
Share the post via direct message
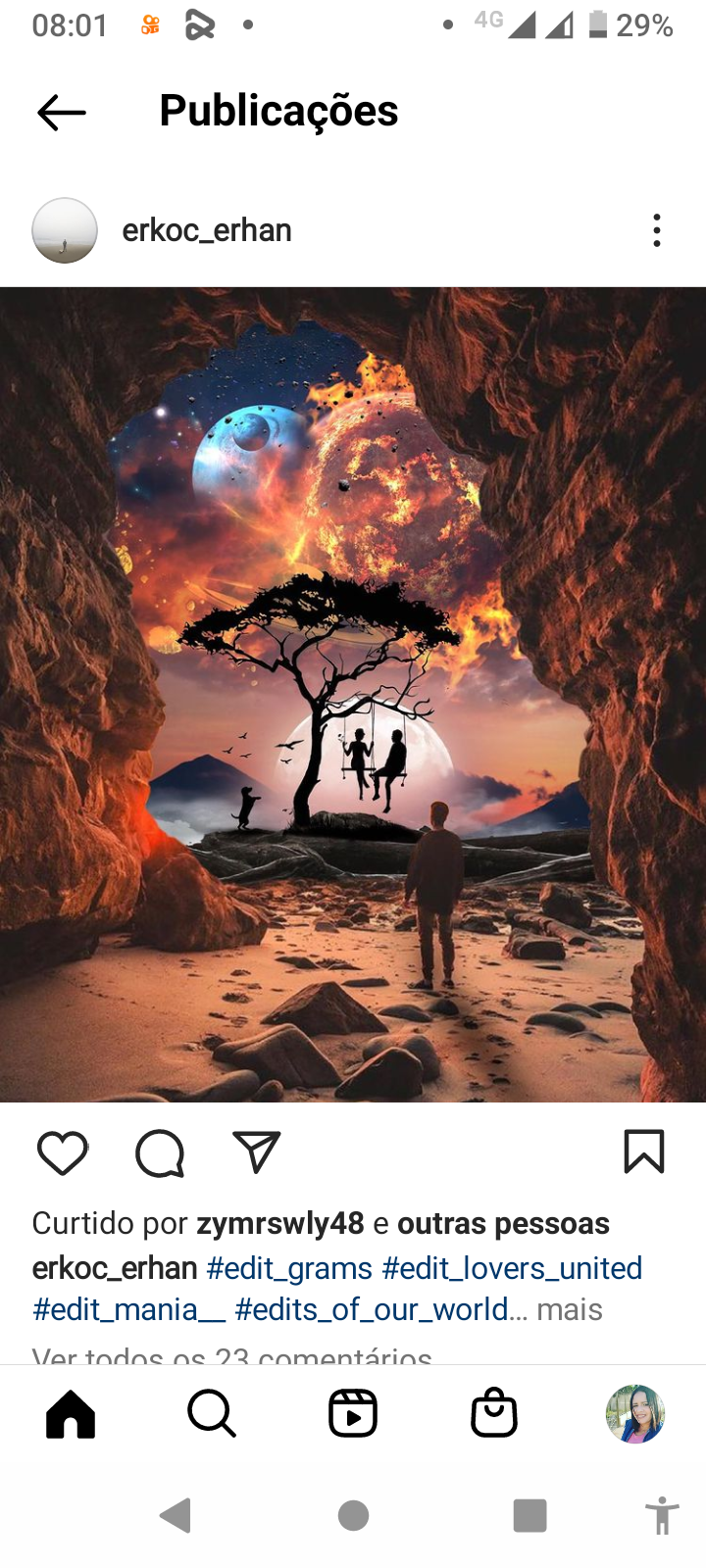coord(257,1152)
